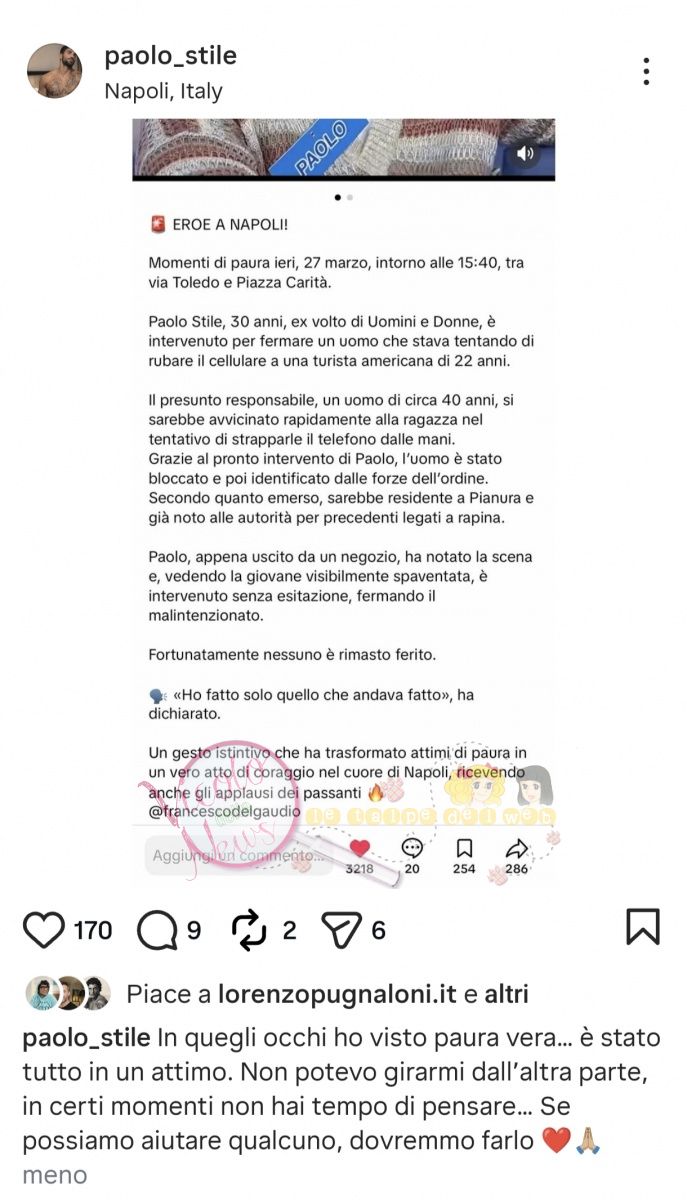Like paolo_stile's post
Screen dimensions: 687x1200
[44, 930]
